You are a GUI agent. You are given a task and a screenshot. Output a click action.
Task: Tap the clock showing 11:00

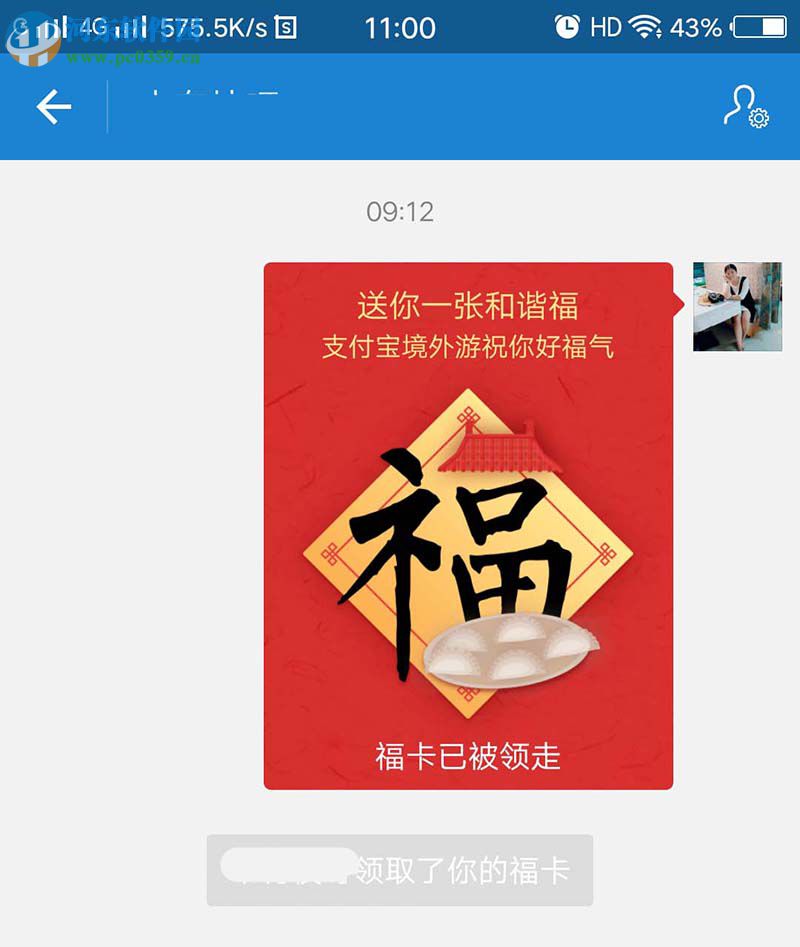click(401, 27)
